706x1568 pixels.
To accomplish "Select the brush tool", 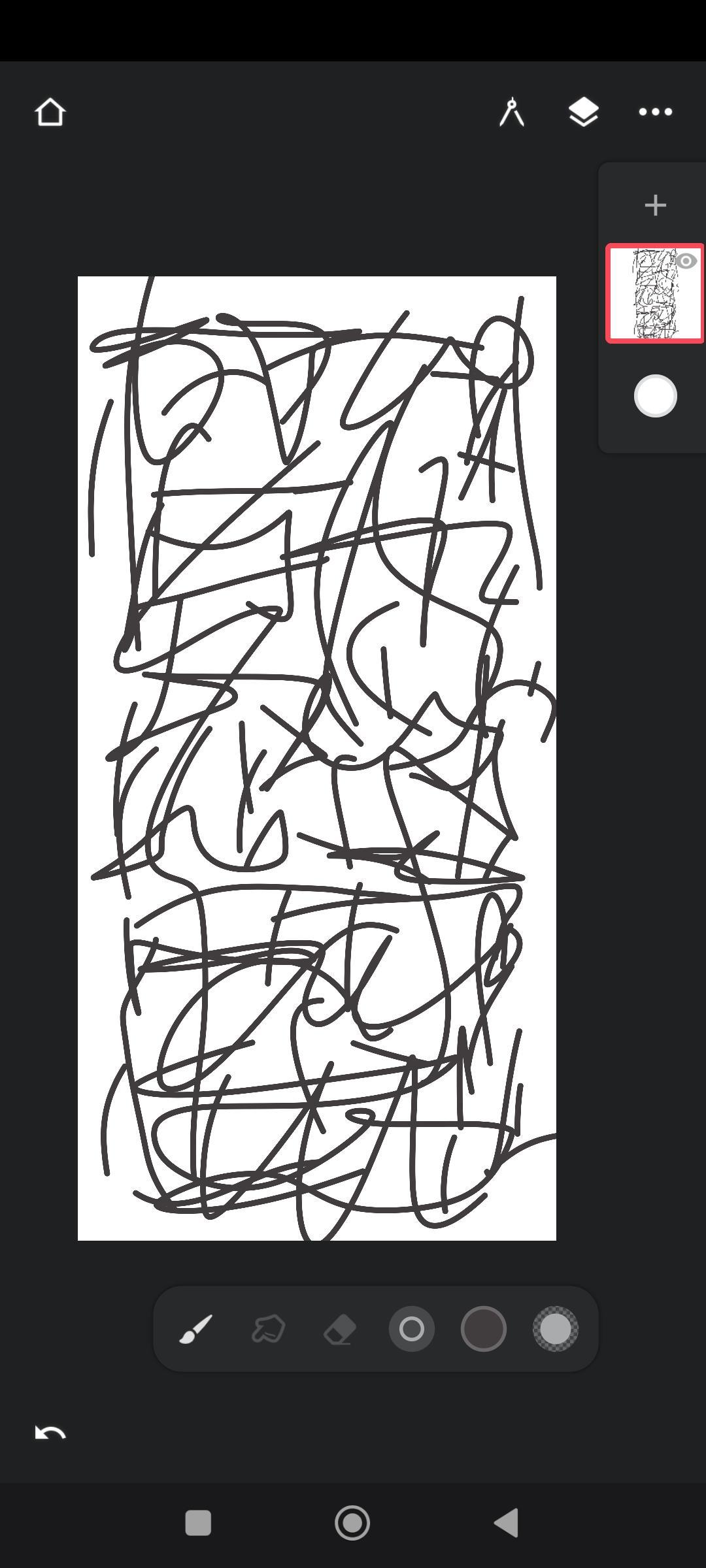I will pos(196,1329).
